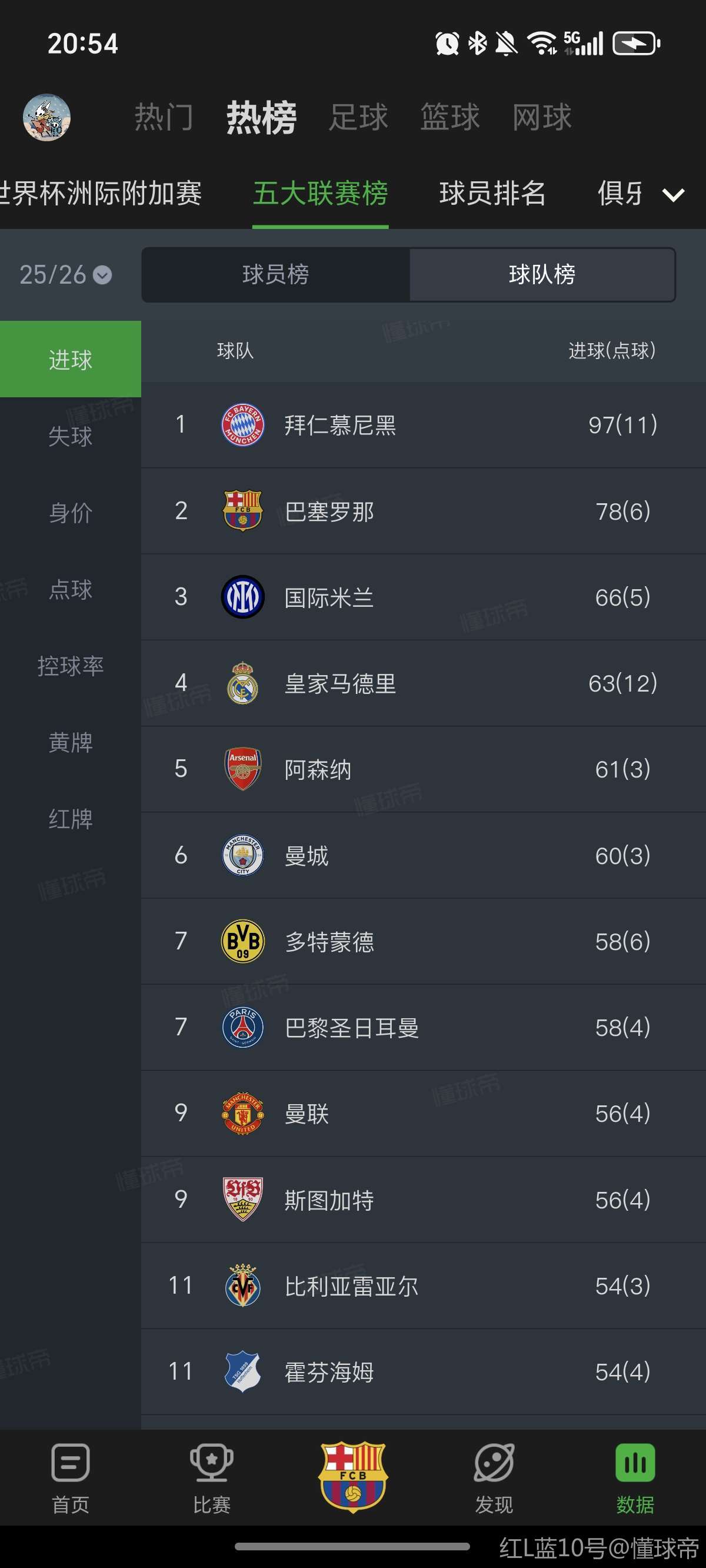The width and height of the screenshot is (706, 1568).
Task: View the 黄牌 ranking
Action: point(71,743)
